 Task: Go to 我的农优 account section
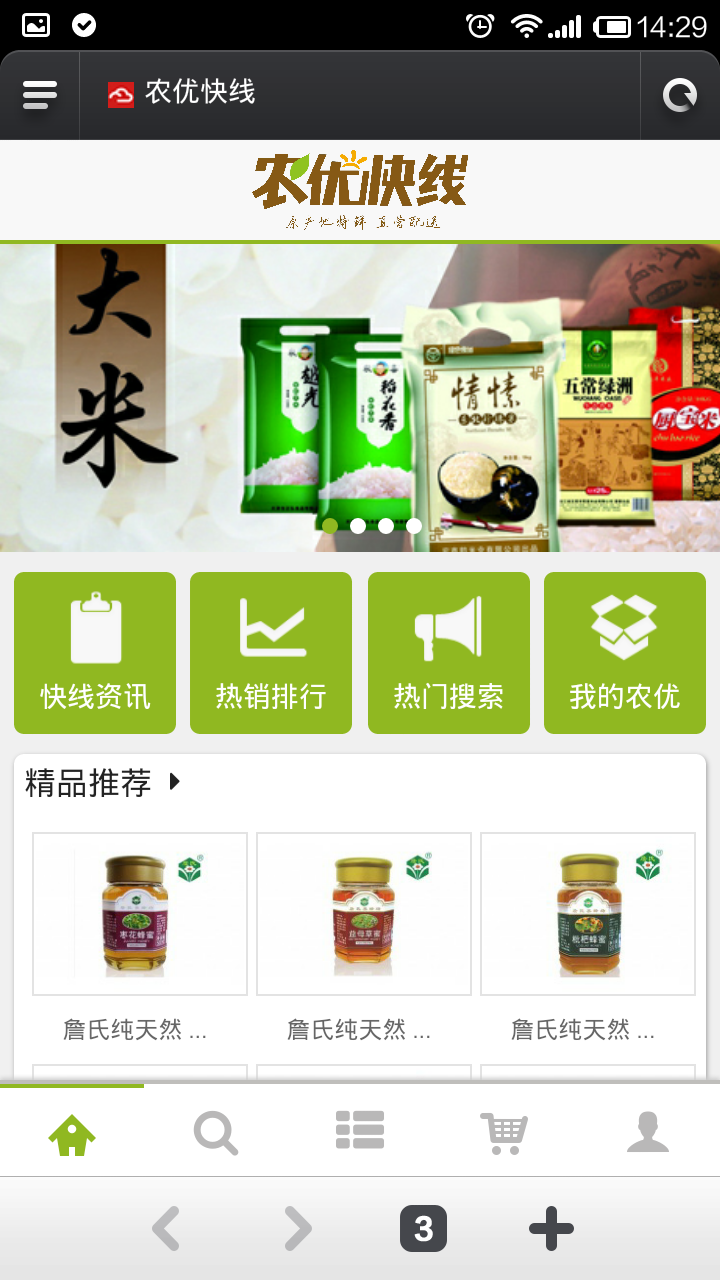[625, 653]
